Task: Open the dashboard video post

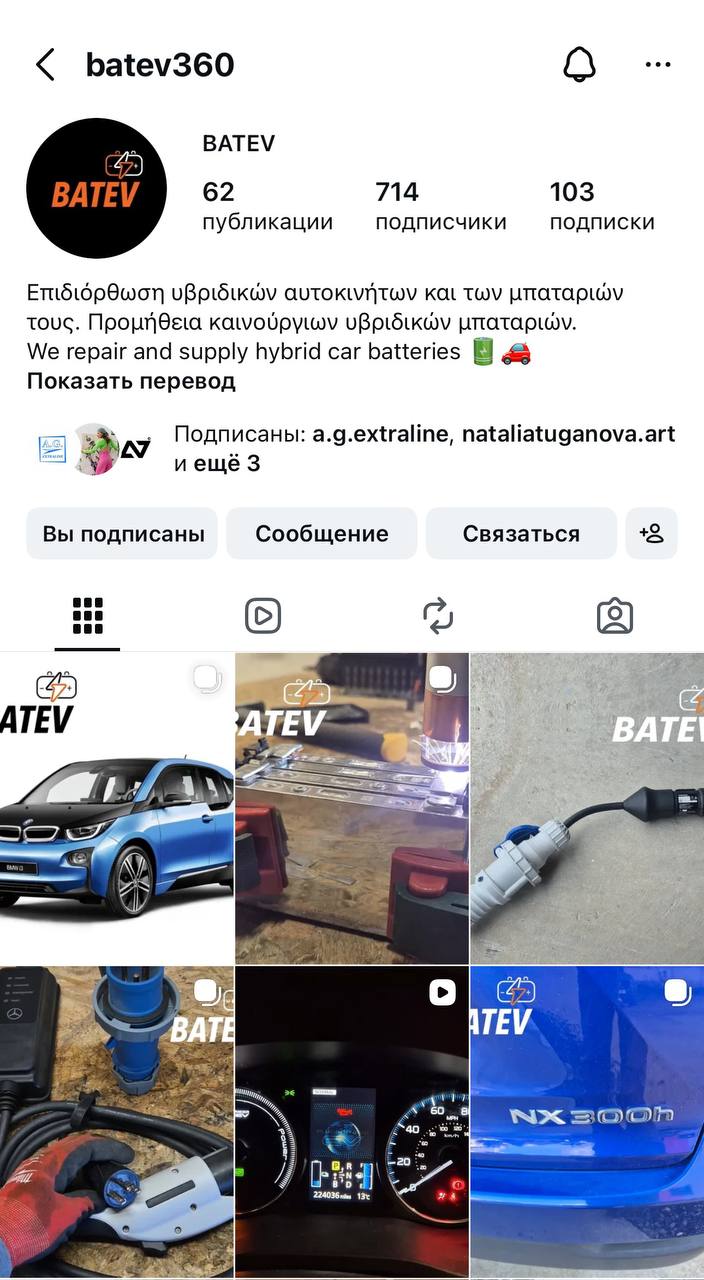Action: [352, 1120]
